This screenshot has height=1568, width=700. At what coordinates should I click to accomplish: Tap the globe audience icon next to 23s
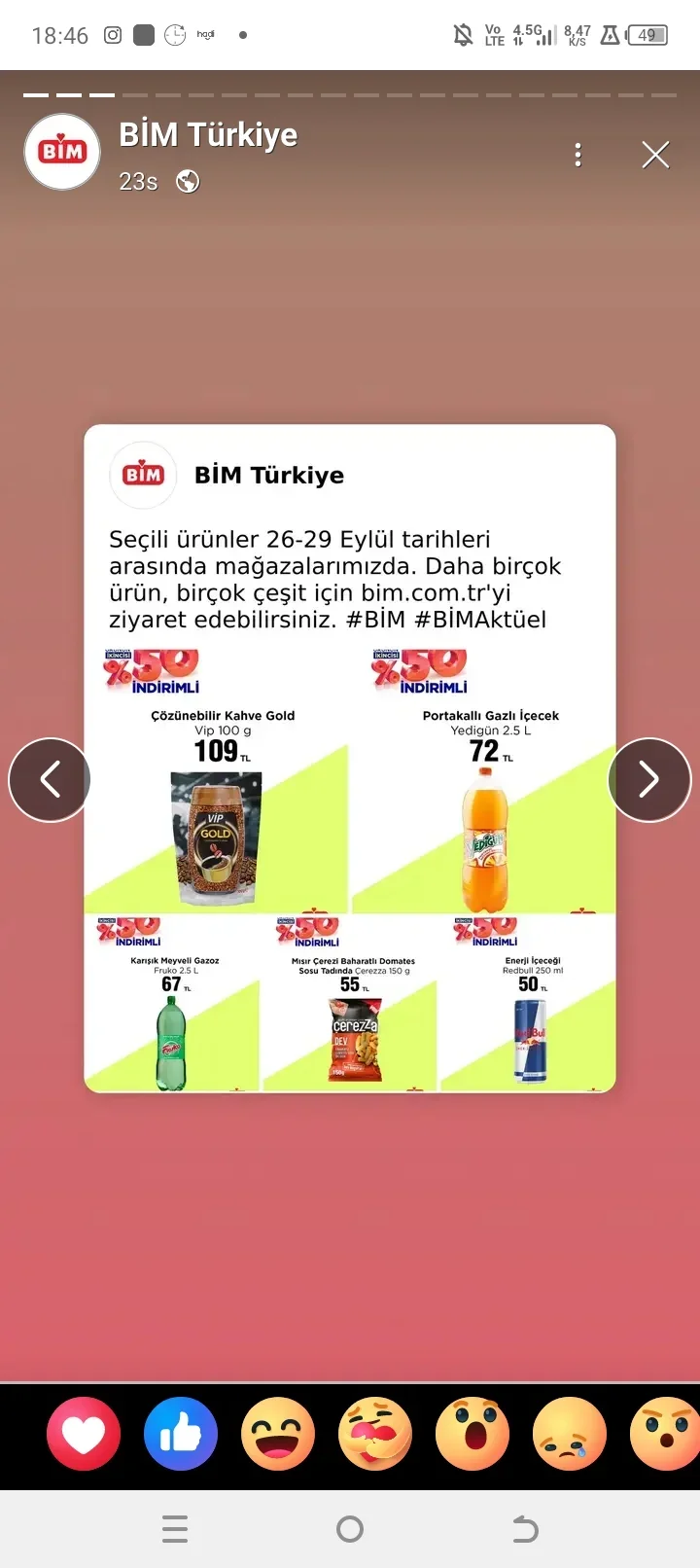(x=188, y=181)
